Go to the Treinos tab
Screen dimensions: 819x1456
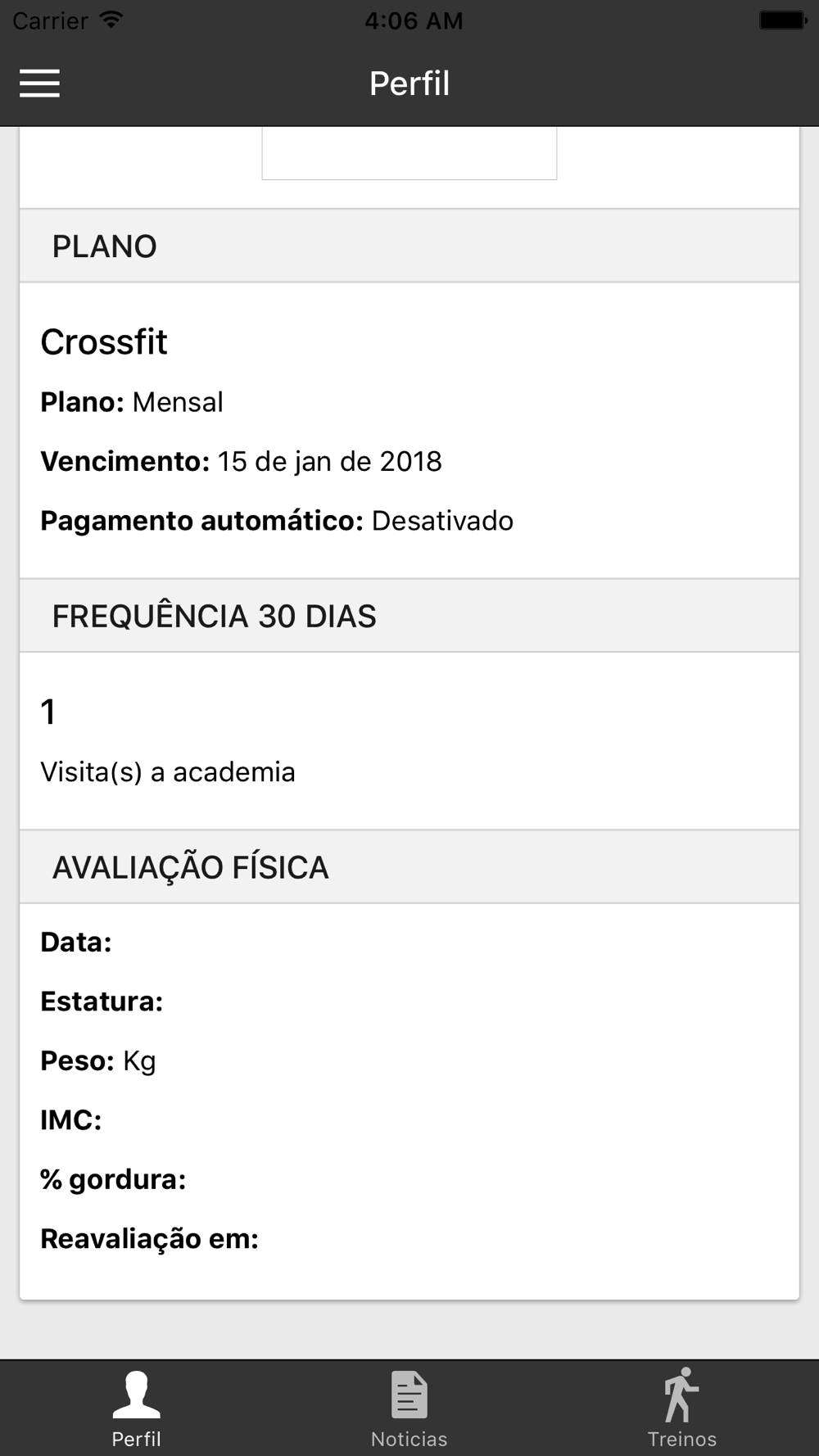[x=681, y=1409]
